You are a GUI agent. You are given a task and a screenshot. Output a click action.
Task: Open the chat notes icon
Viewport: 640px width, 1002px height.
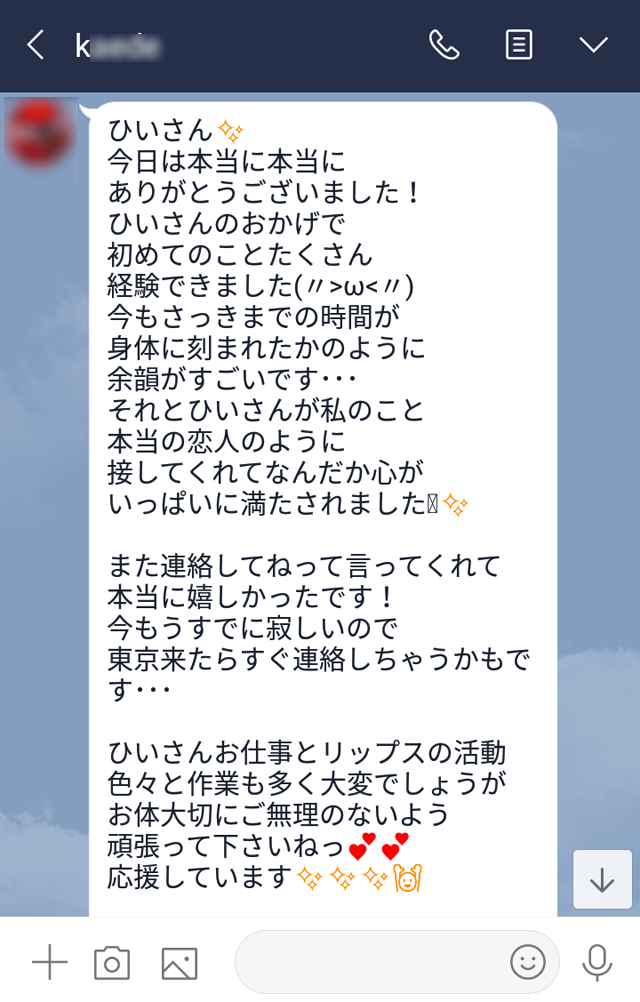pyautogui.click(x=518, y=45)
